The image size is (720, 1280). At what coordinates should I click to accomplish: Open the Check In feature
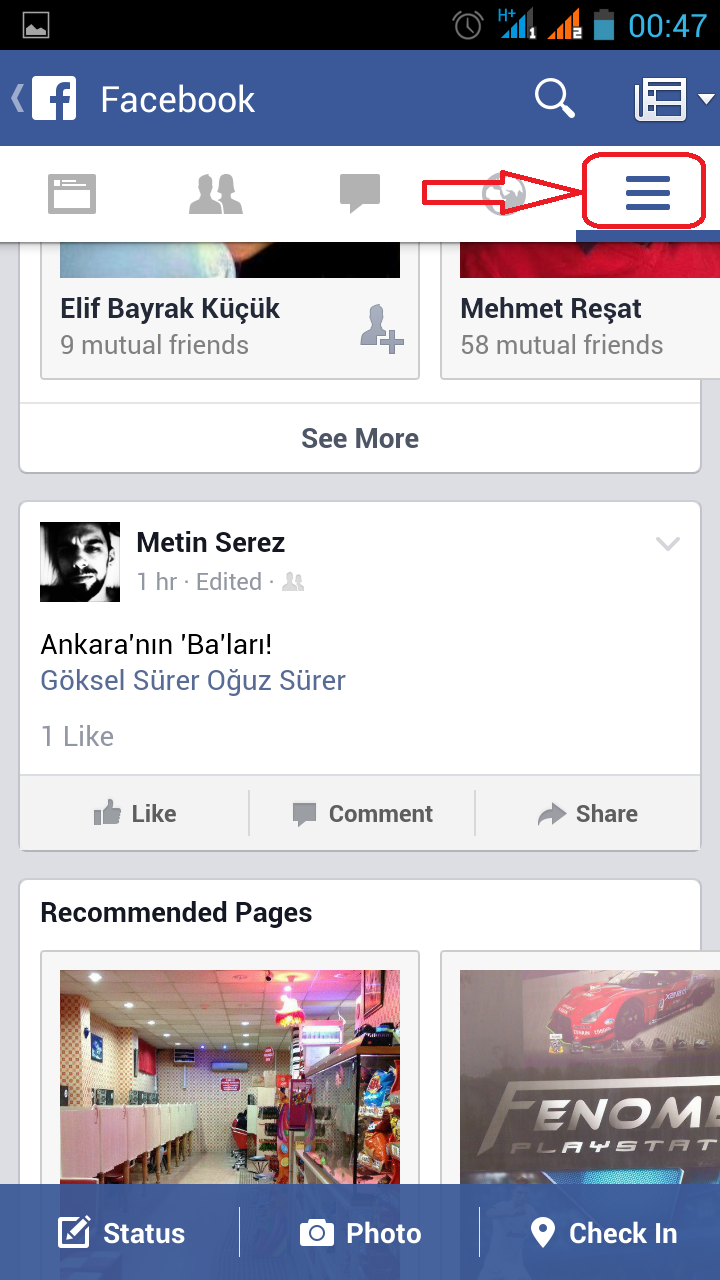coord(604,1233)
